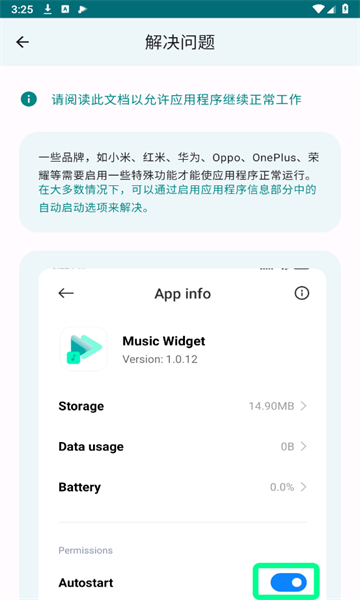Open the 请阅读此文档 help document link
This screenshot has height=600, width=360.
[176, 99]
